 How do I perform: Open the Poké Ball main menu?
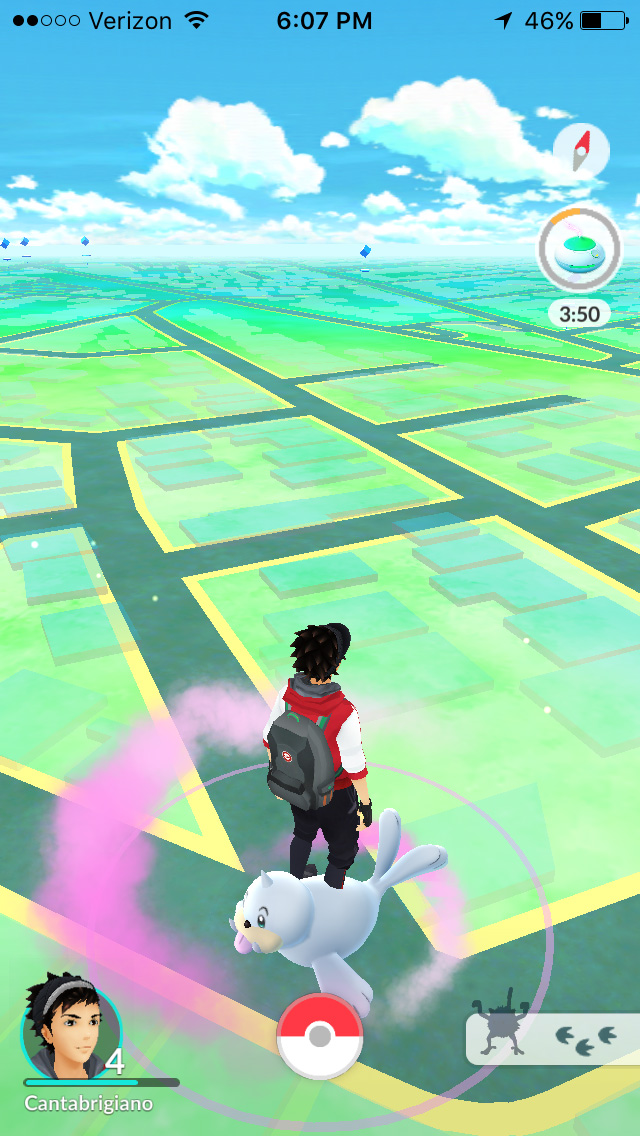point(320,1035)
